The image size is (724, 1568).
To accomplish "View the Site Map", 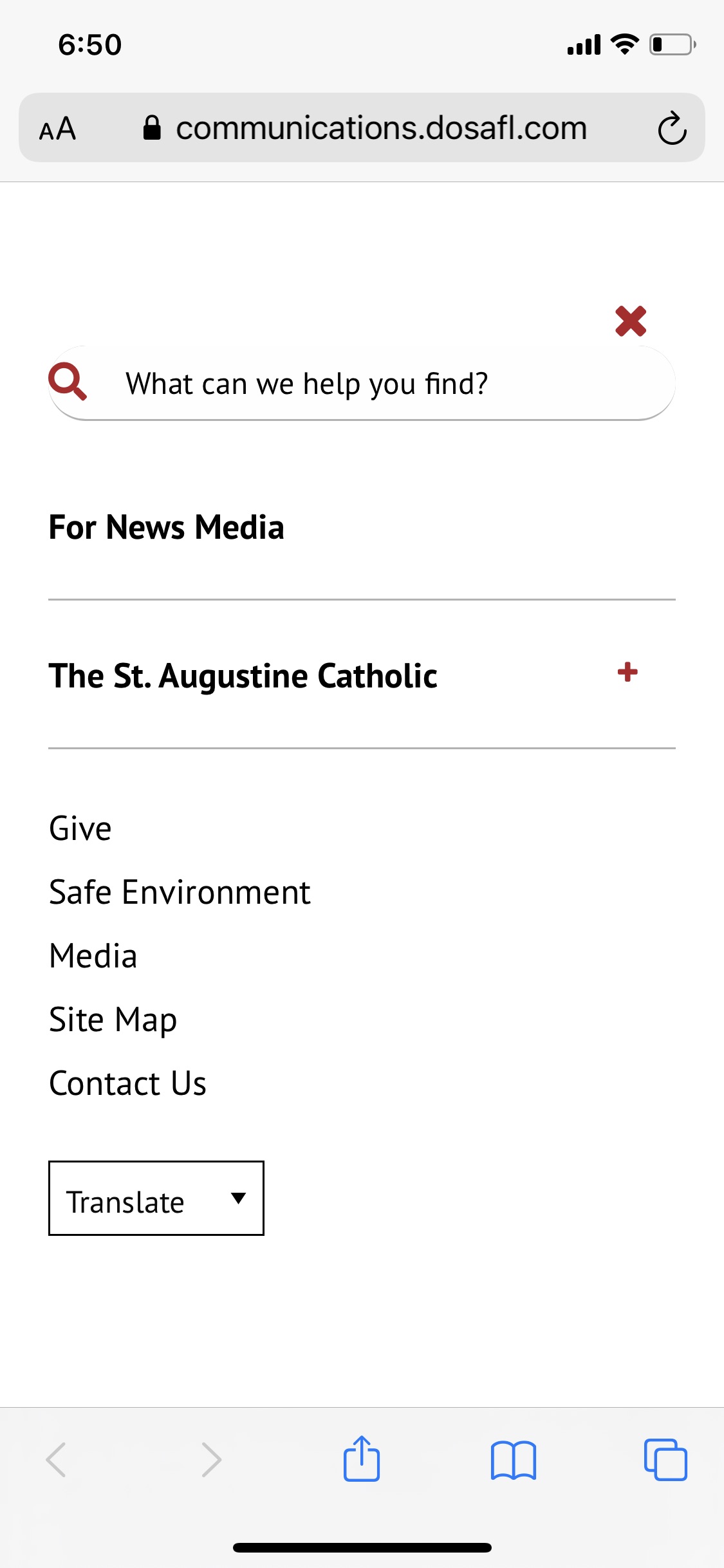I will tap(113, 1020).
